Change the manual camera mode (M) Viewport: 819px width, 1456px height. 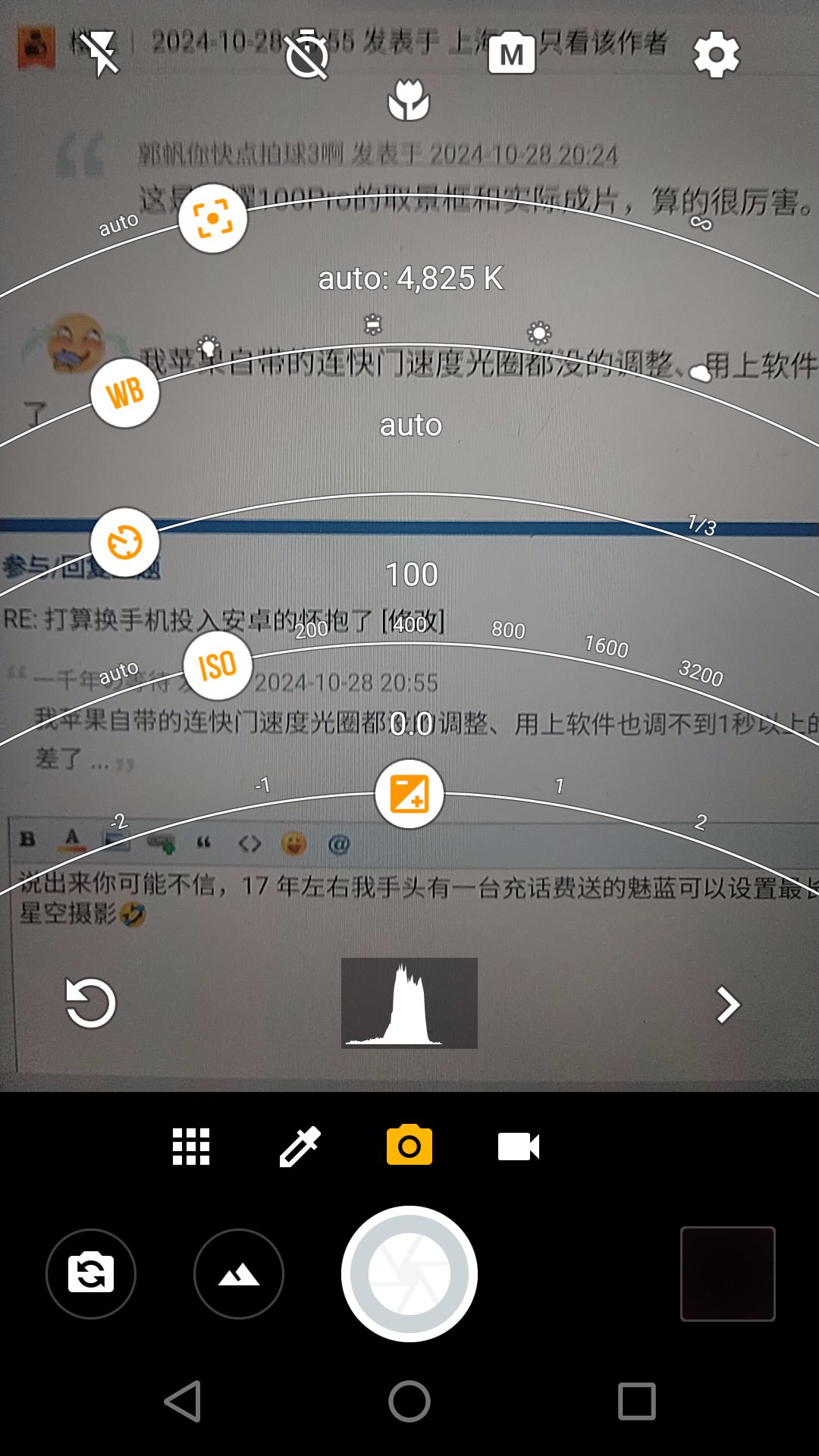[x=512, y=54]
